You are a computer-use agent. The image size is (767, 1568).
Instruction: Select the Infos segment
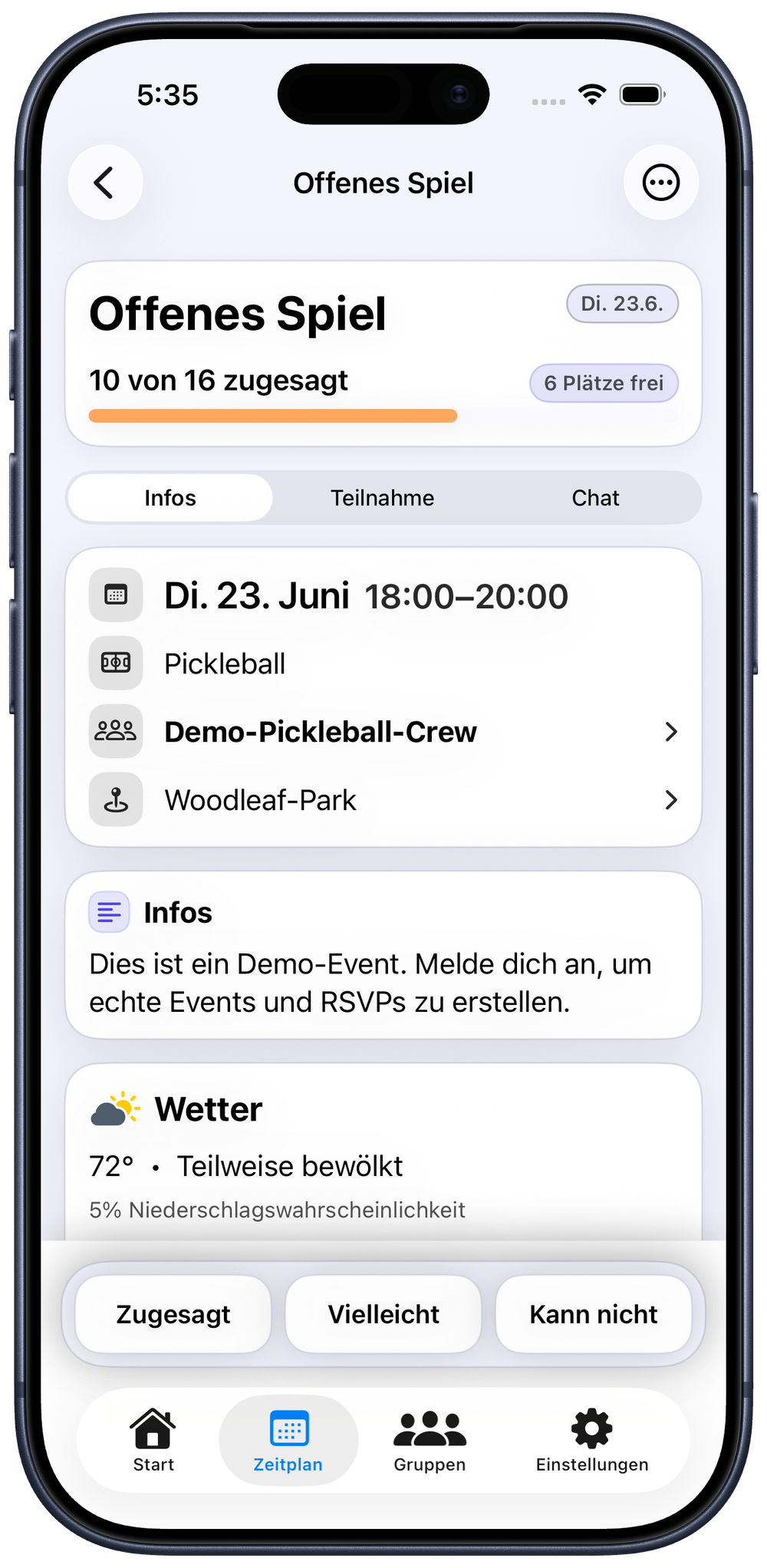[x=170, y=498]
